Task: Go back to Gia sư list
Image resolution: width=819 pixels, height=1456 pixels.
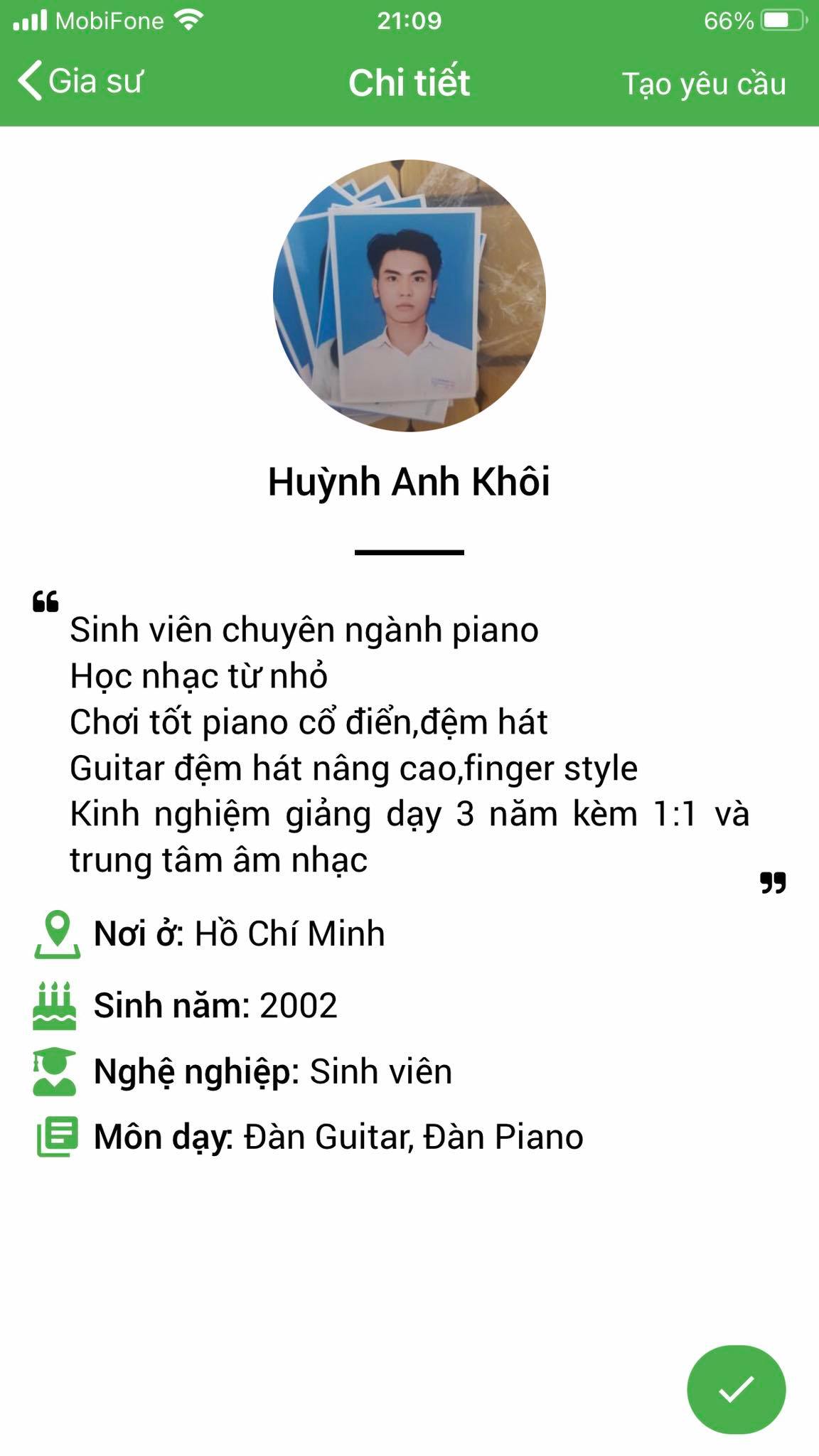Action: point(80,81)
